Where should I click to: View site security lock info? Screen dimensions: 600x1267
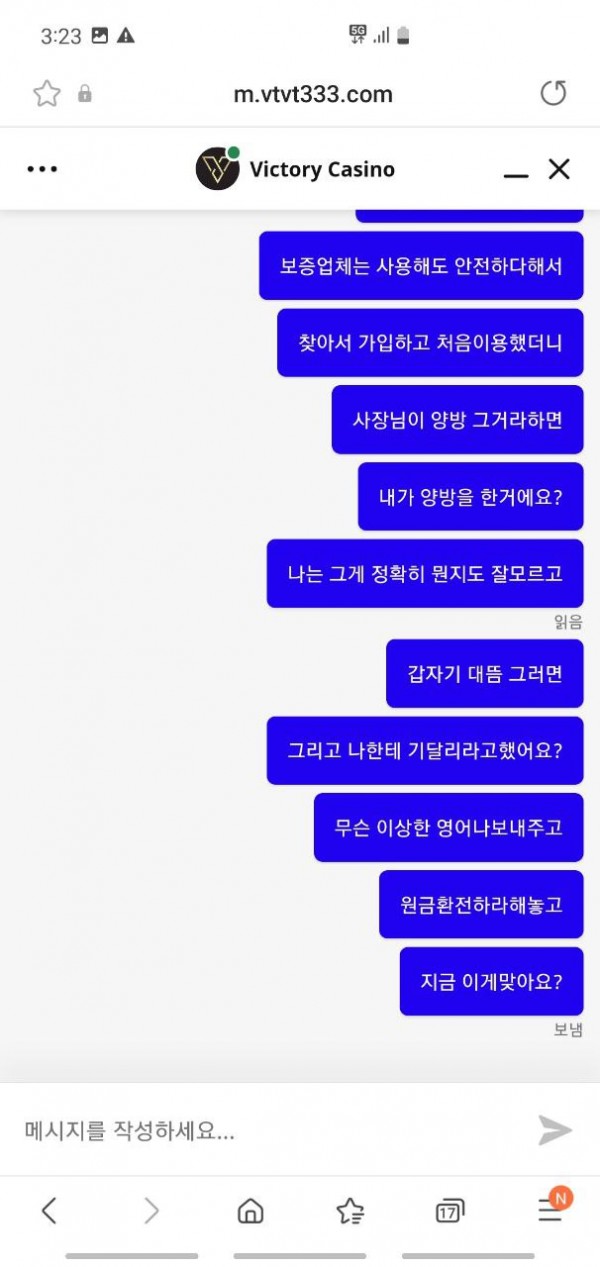[x=85, y=94]
